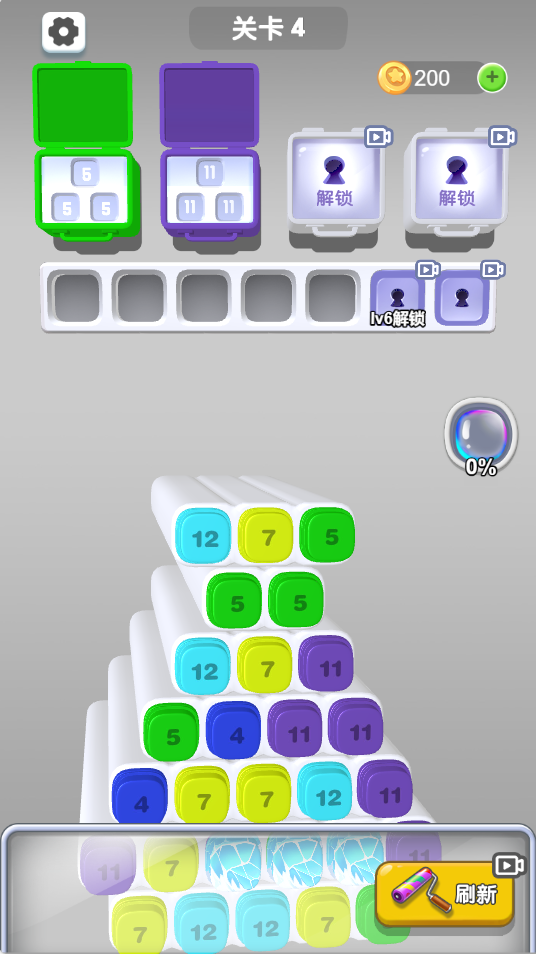Open the settings gear

(63, 31)
